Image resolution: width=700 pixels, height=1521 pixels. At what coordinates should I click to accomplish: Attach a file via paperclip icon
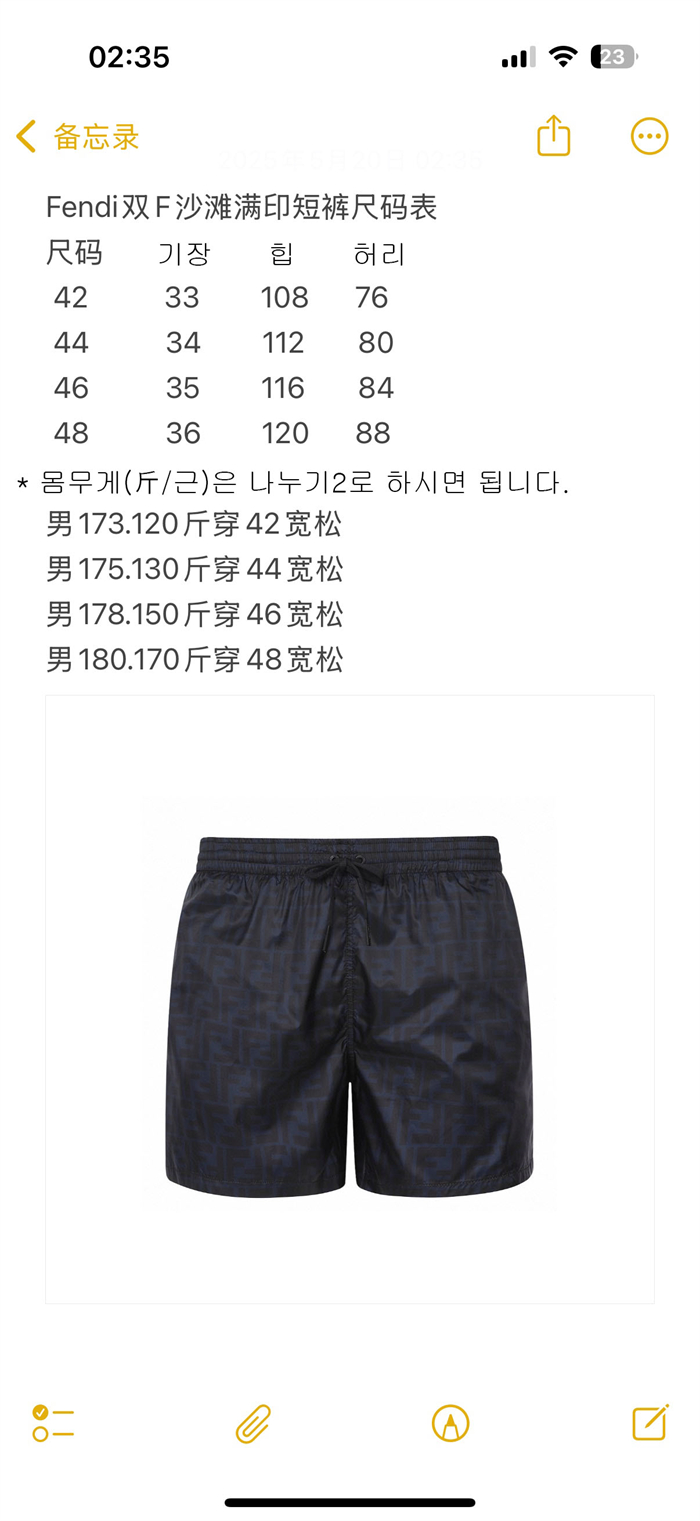[253, 1423]
